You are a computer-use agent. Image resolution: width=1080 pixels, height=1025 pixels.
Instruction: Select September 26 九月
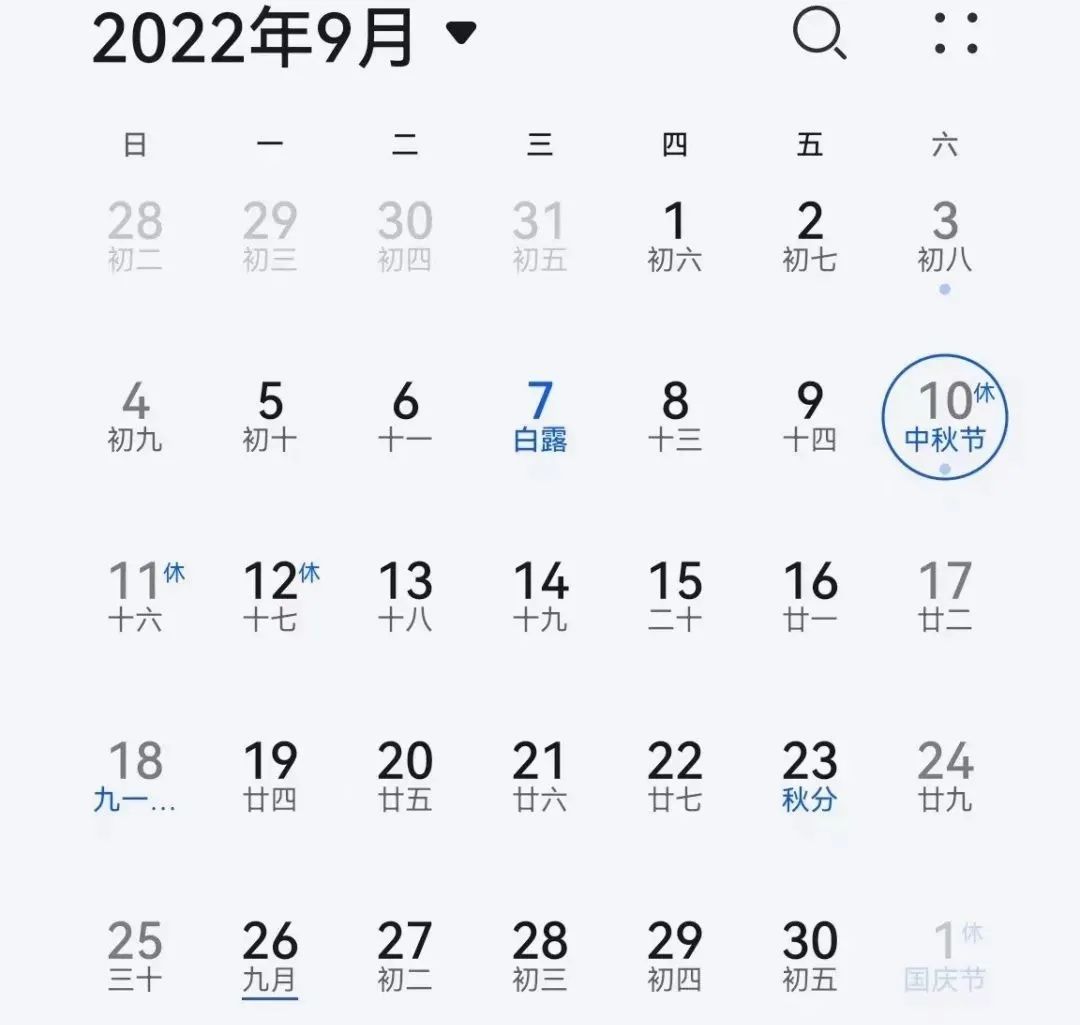pyautogui.click(x=270, y=957)
